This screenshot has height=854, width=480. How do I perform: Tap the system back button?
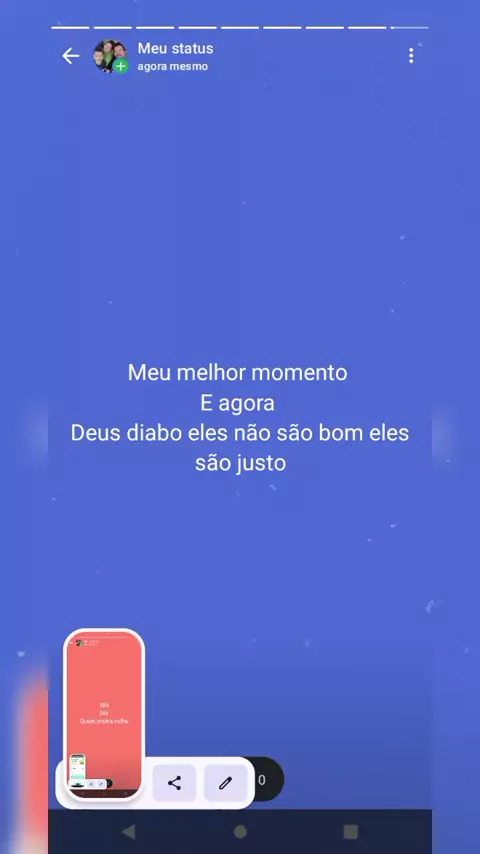(x=129, y=831)
